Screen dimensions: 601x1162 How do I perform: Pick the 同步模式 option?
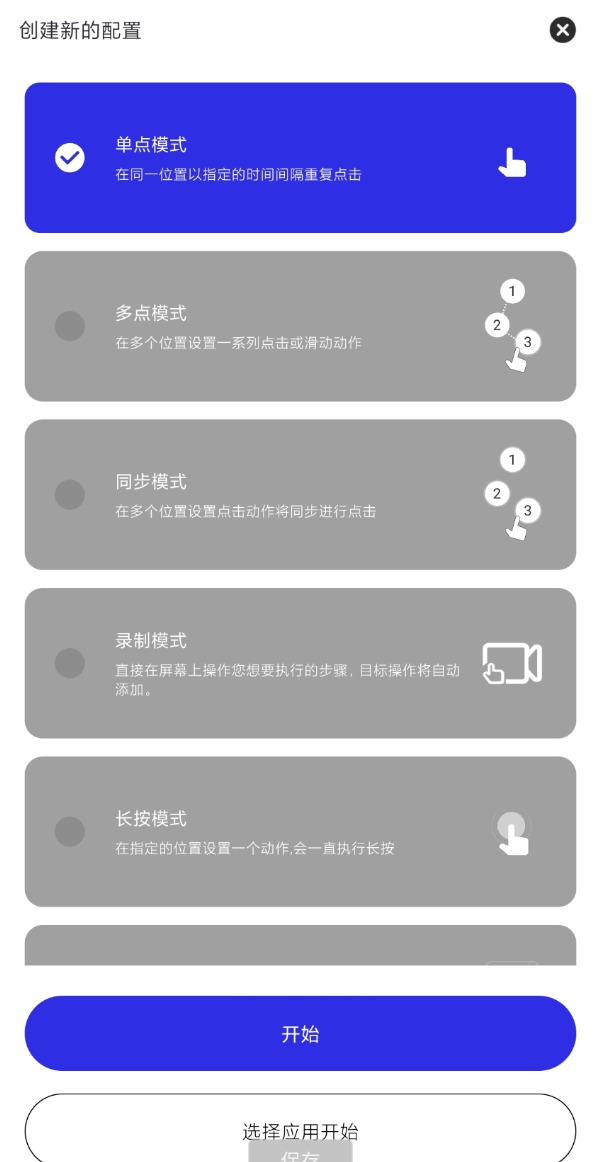[x=300, y=494]
